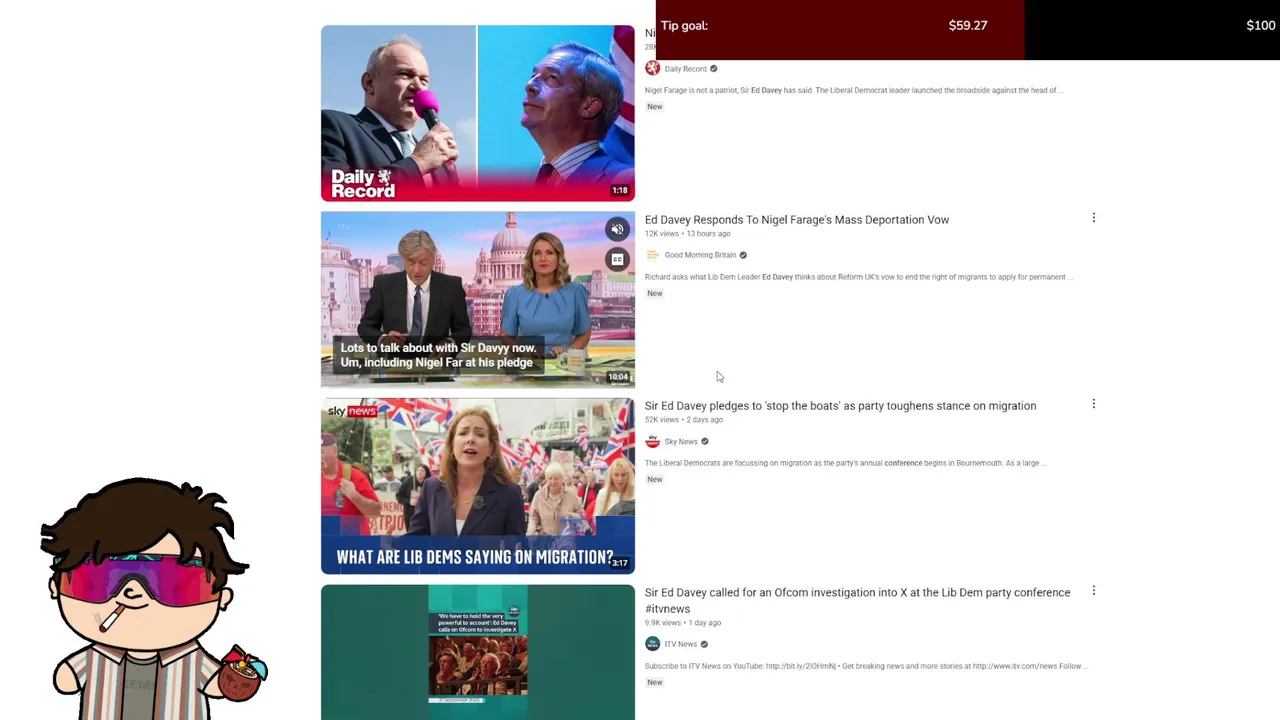The image size is (1280, 720).
Task: Open 'Ed Davey Responds To Nigel Farage's Mass Deportation Vow'
Action: pos(796,220)
